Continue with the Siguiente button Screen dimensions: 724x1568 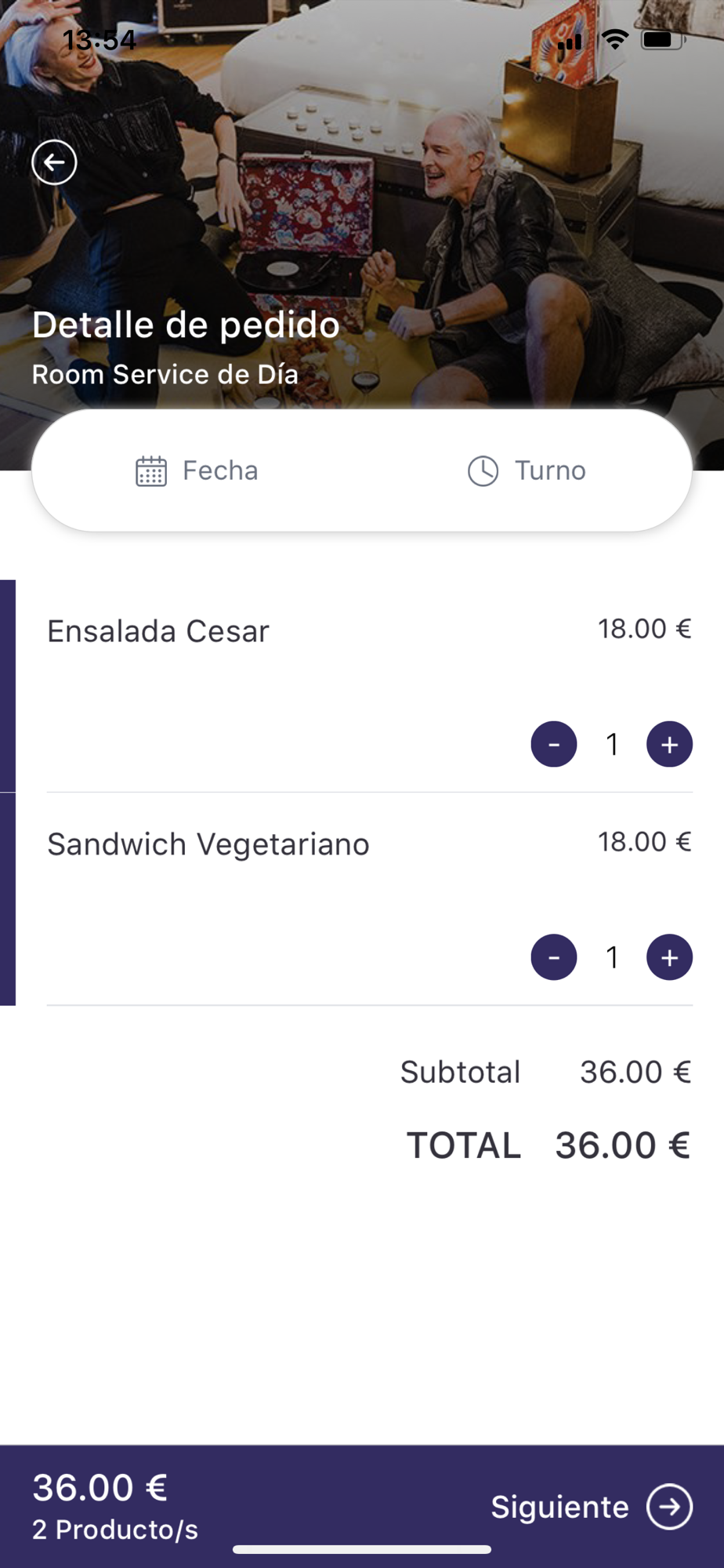click(x=591, y=1507)
